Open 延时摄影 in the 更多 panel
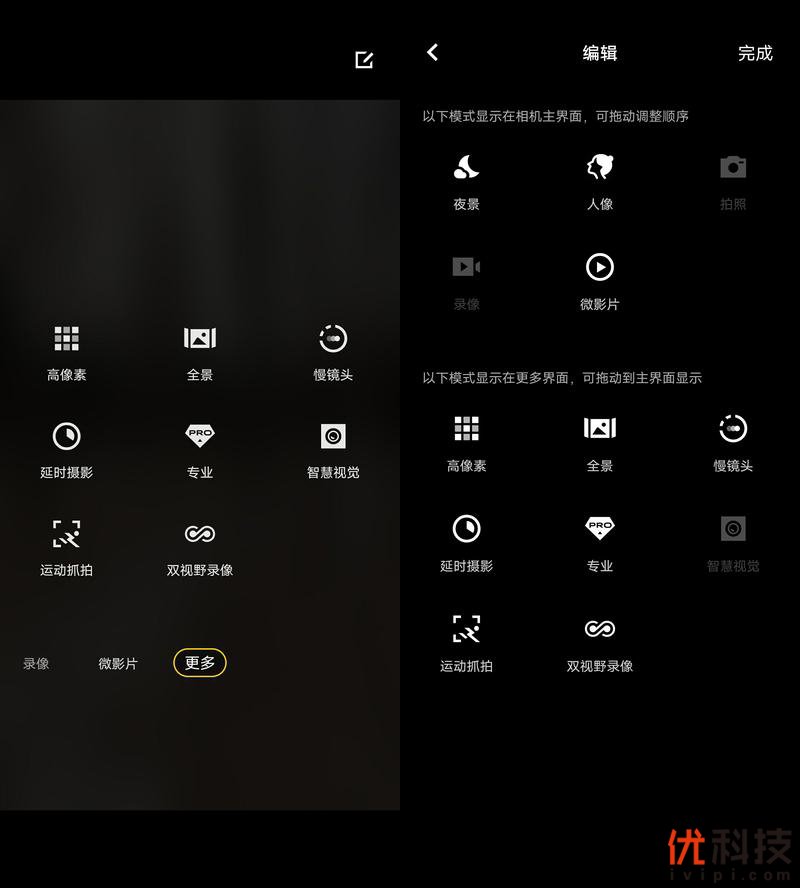 point(66,448)
